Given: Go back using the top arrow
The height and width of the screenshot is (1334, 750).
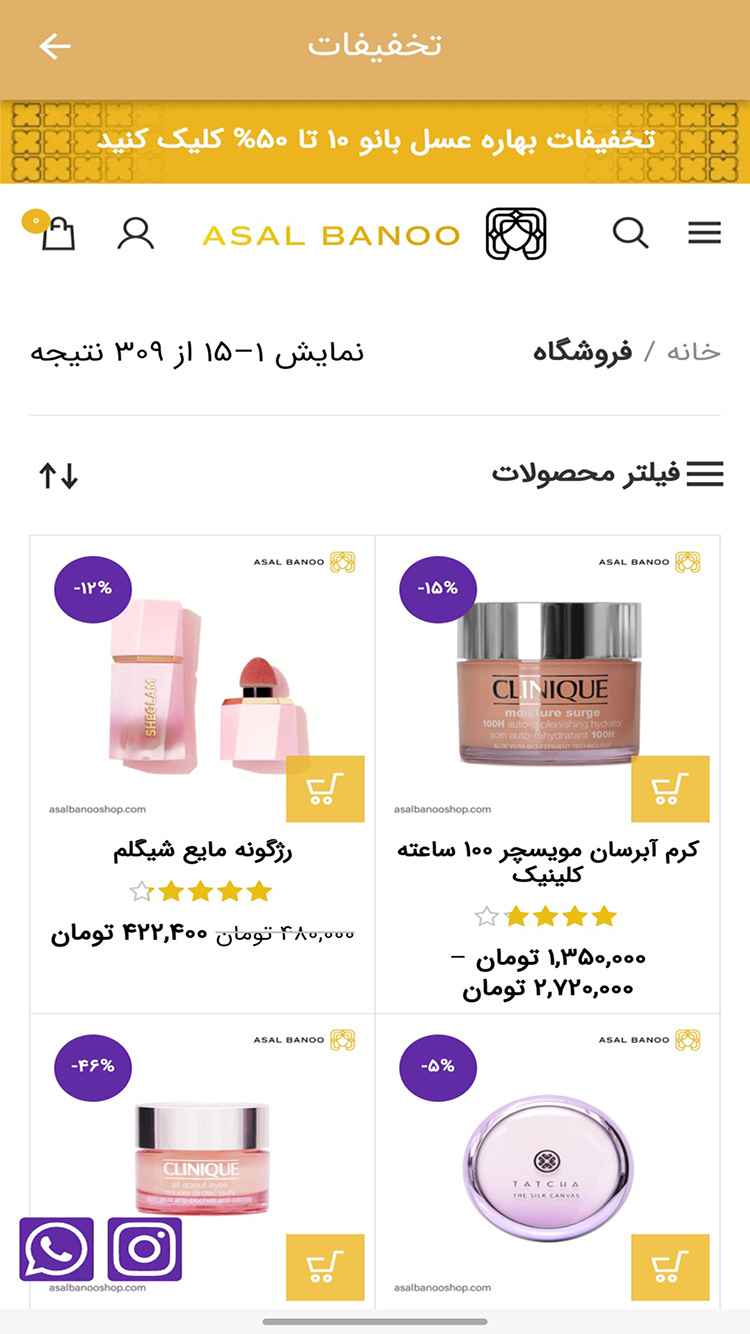Looking at the screenshot, I should [x=56, y=44].
